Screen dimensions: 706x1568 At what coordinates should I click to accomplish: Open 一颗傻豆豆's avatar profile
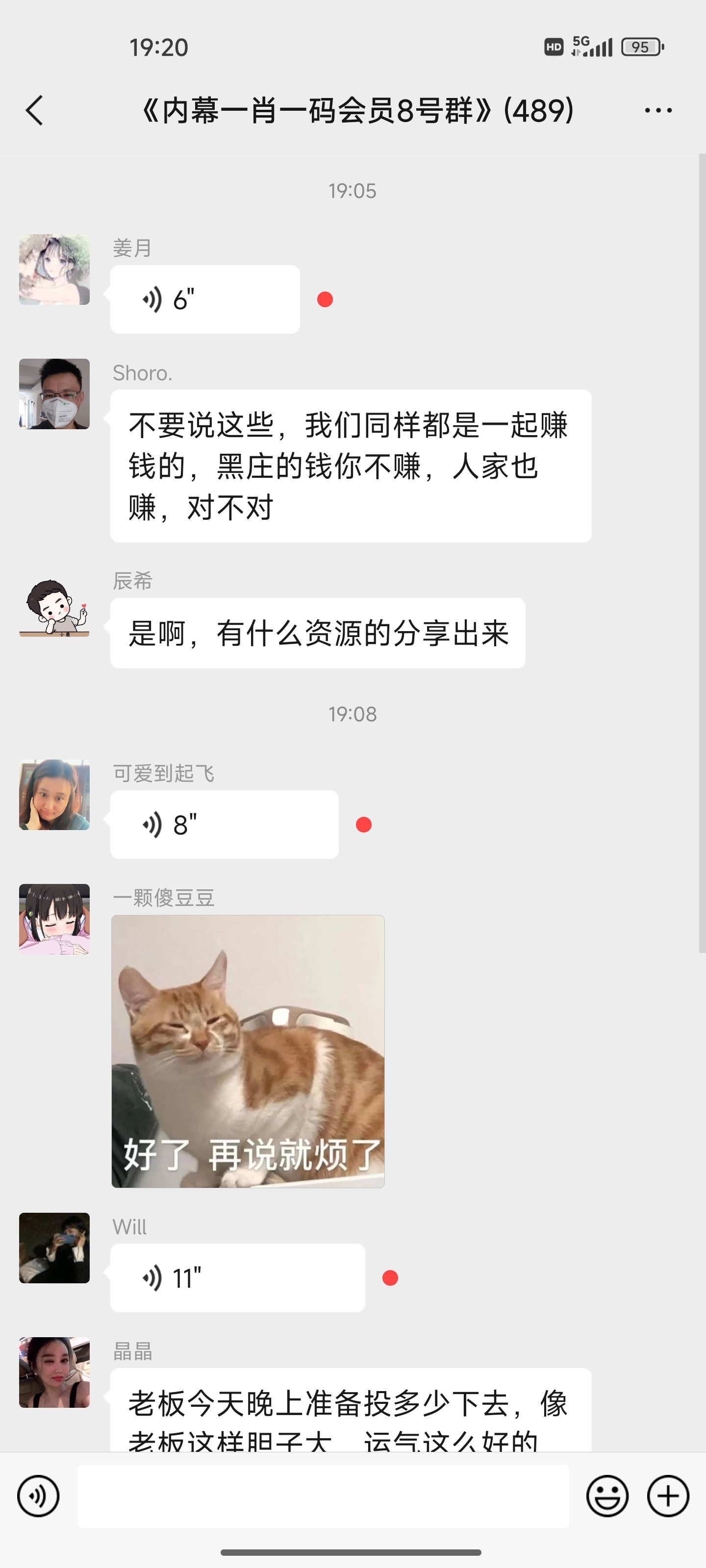[54, 919]
